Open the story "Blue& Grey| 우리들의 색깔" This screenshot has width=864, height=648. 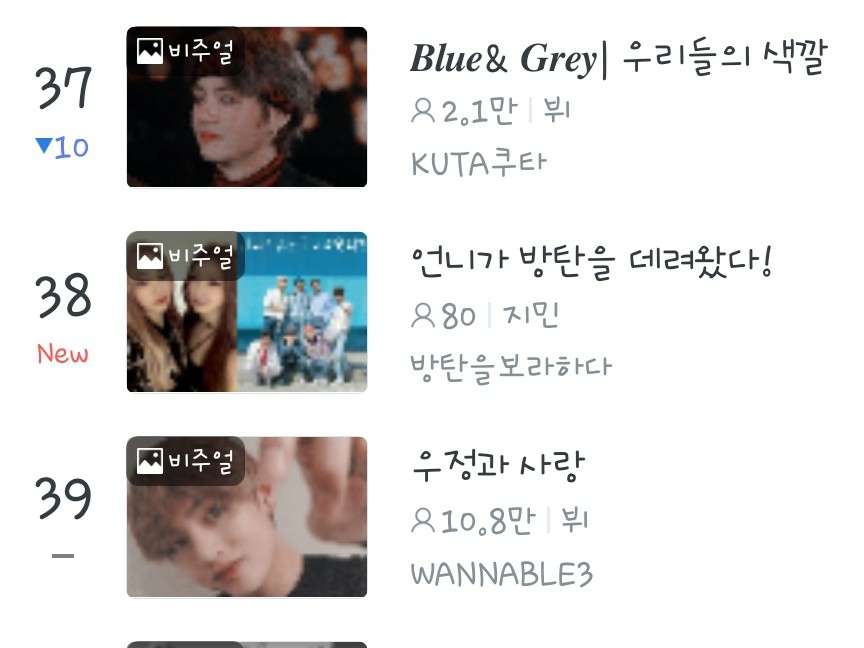pyautogui.click(x=618, y=60)
